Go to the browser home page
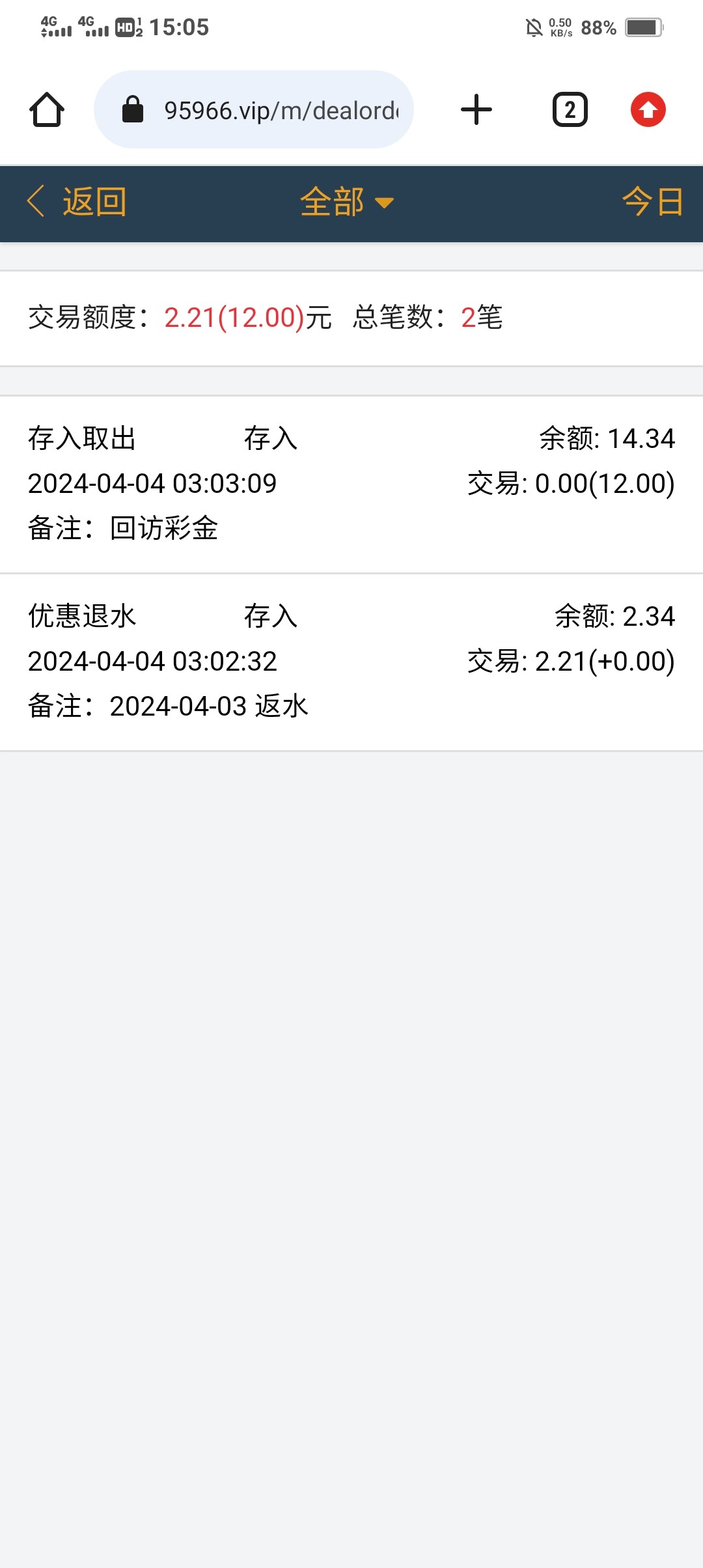 (47, 109)
